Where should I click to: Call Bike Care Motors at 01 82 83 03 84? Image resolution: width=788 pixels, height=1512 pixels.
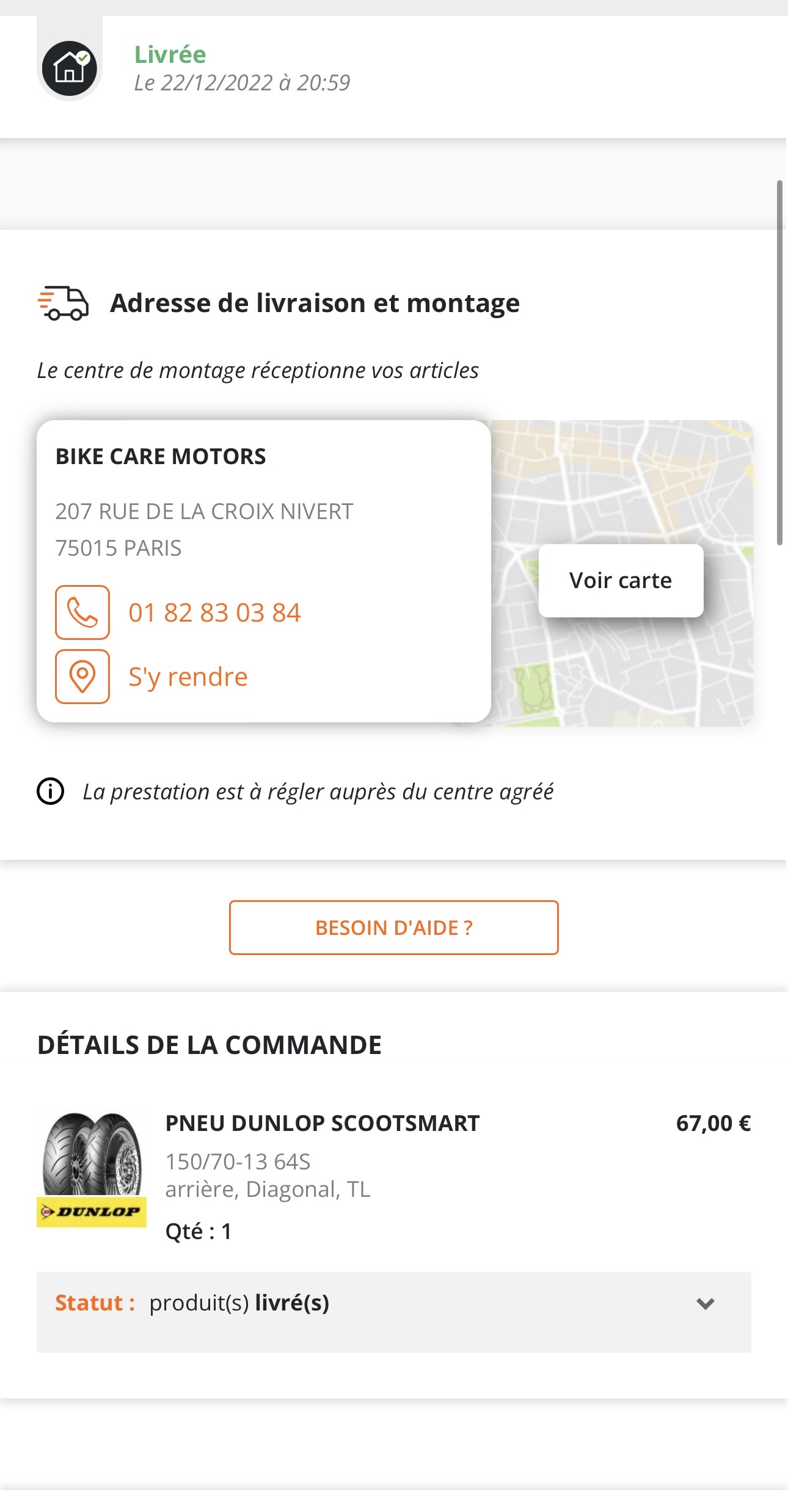(214, 612)
